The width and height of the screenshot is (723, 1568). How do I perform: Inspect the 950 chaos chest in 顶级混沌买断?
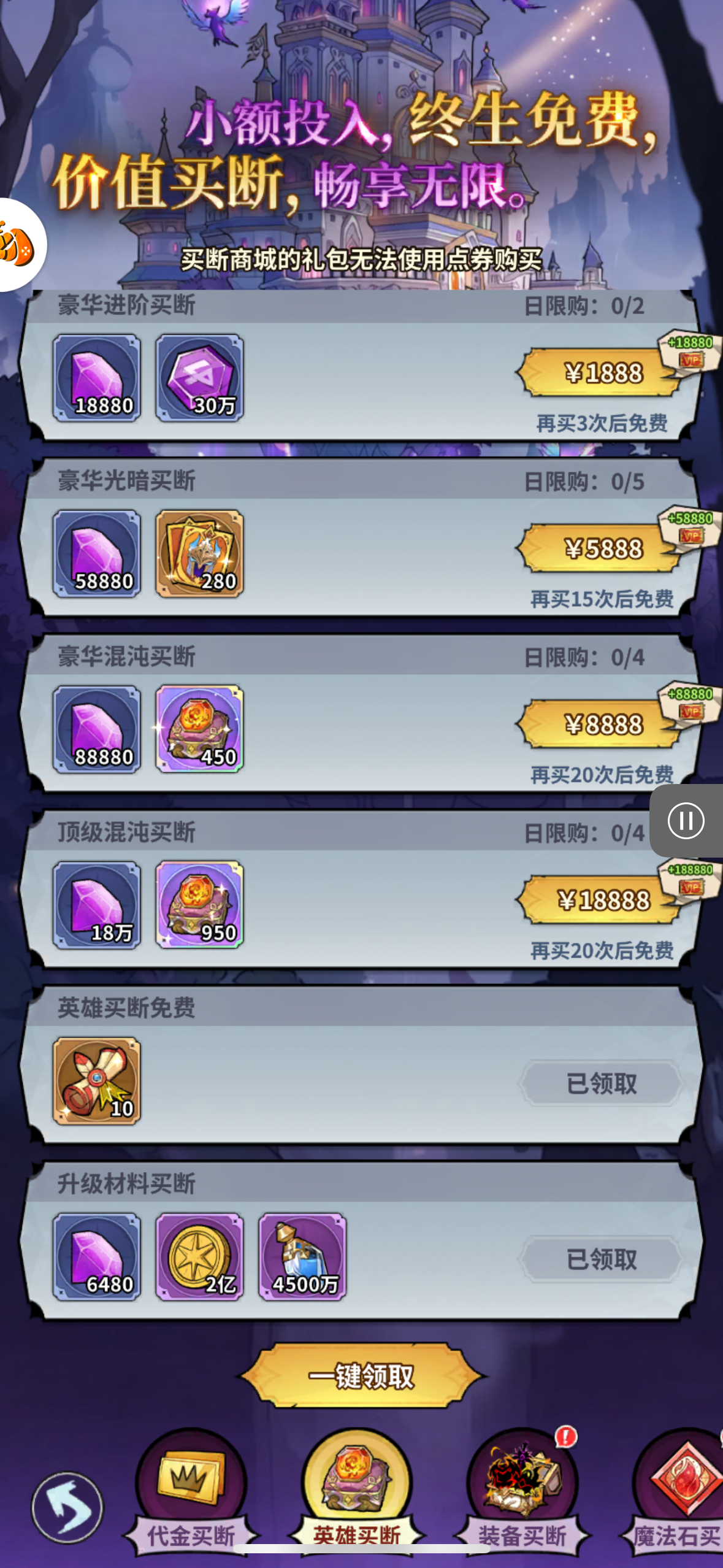click(199, 905)
